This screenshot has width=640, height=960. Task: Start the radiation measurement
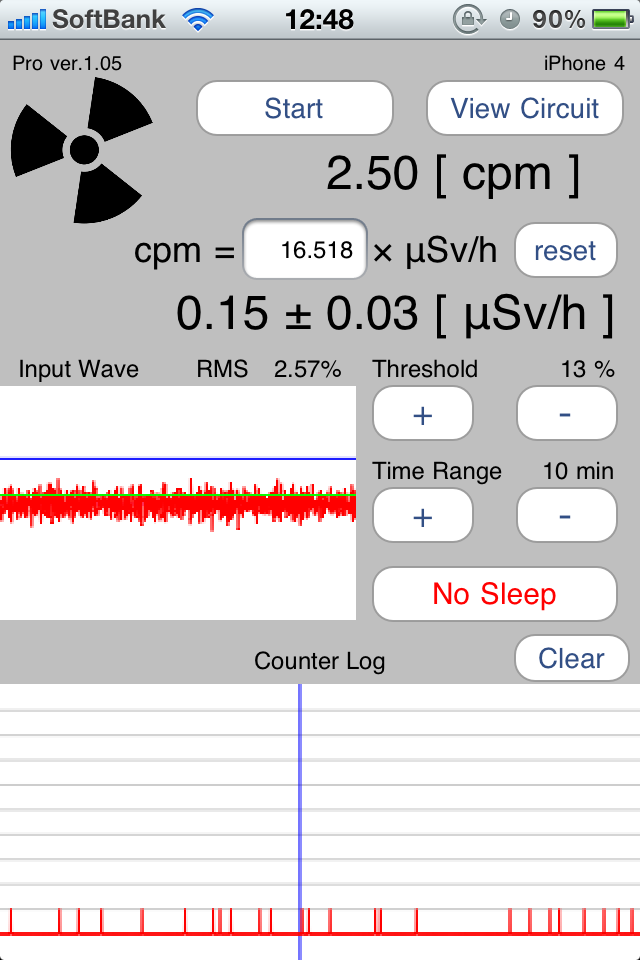(x=294, y=108)
